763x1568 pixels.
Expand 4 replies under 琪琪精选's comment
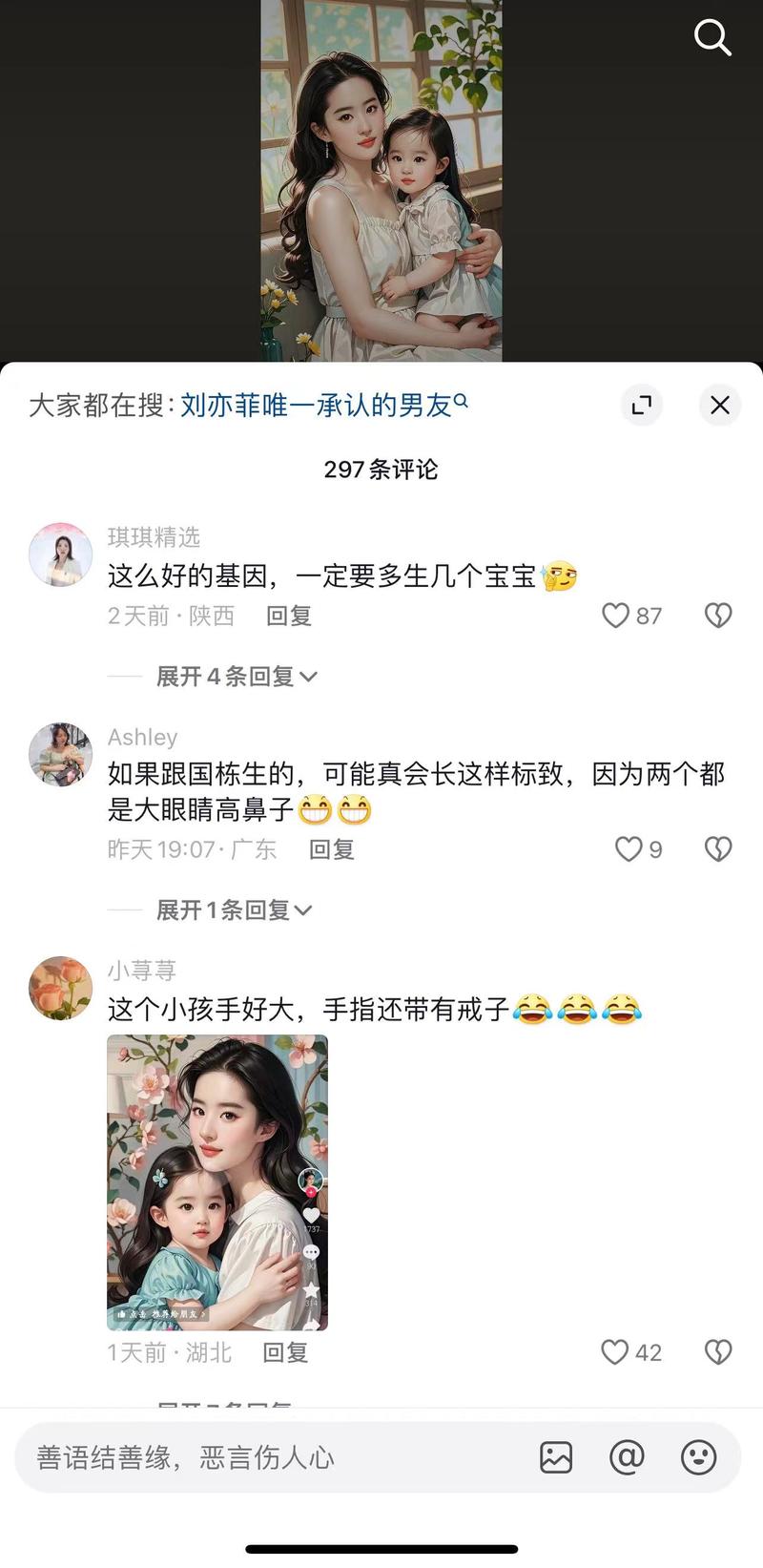click(236, 677)
